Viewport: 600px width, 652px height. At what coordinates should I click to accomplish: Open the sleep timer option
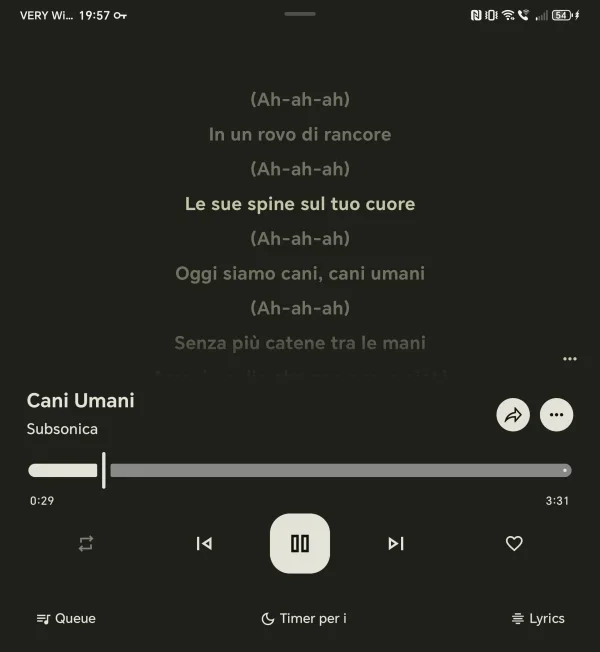tap(303, 618)
